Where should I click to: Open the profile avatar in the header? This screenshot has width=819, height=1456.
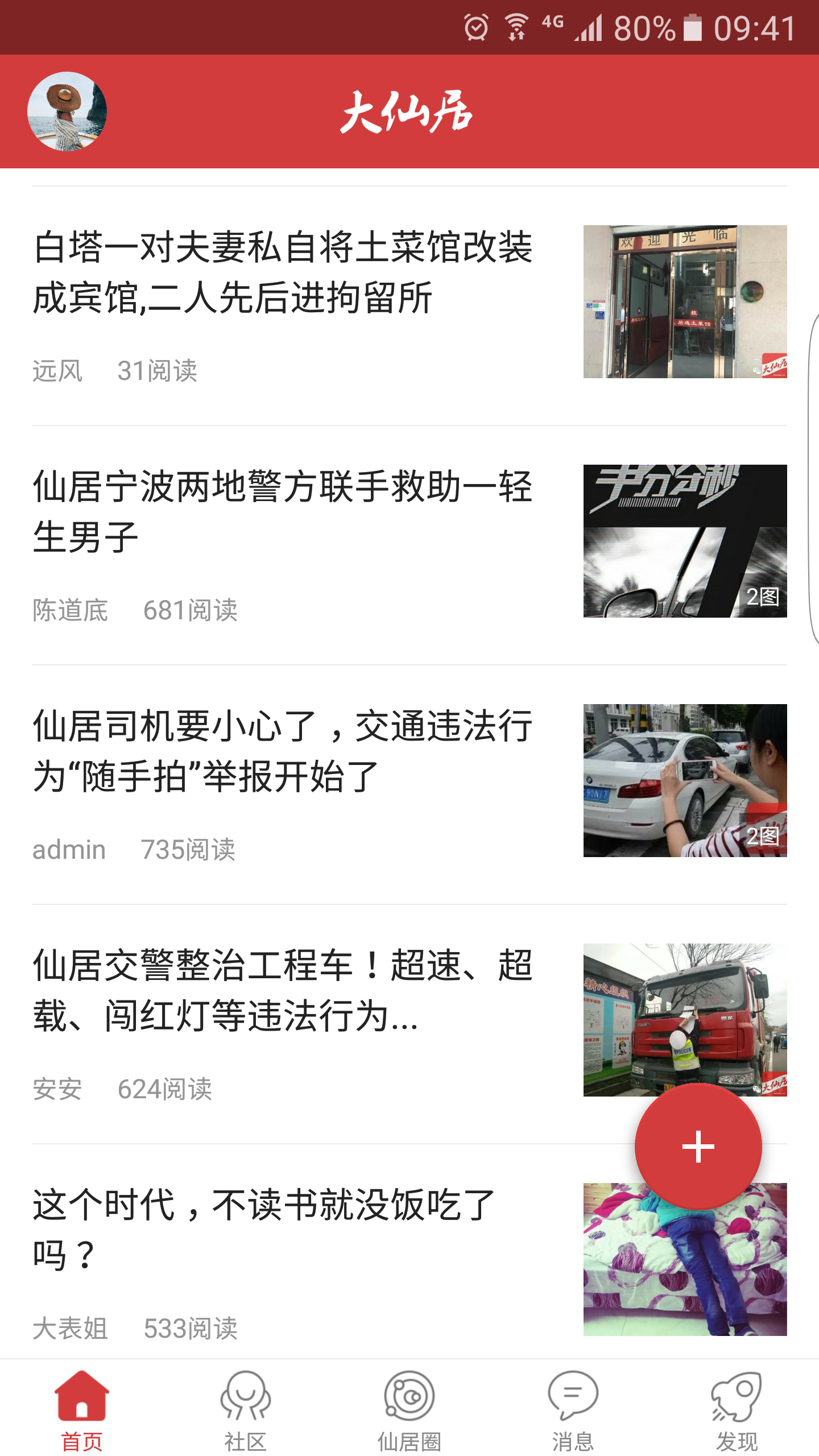coord(67,111)
